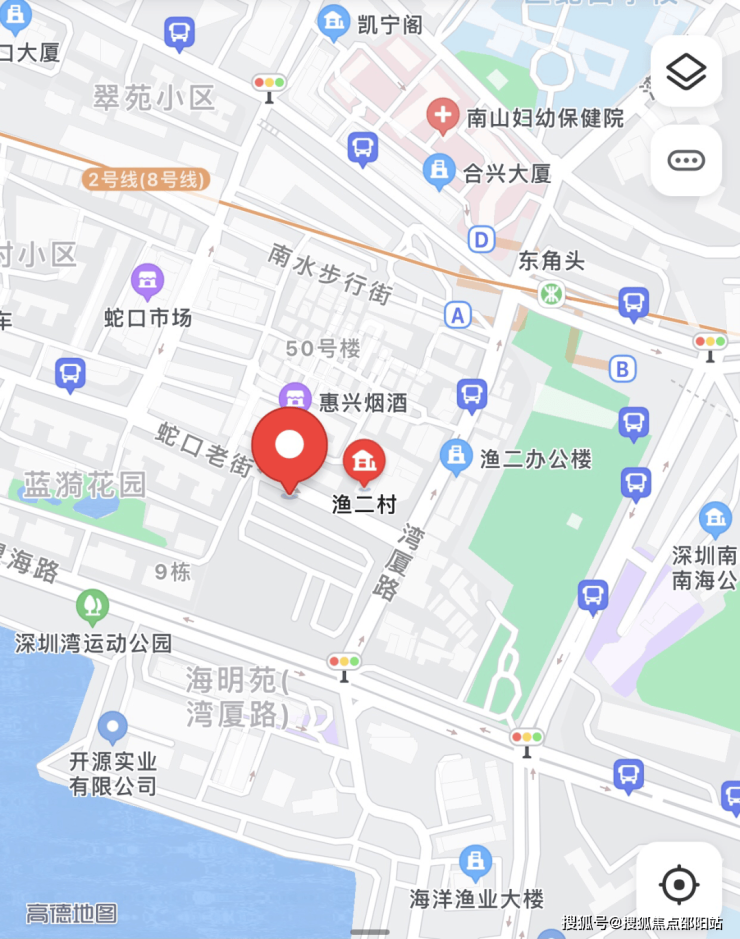Tap the red location pin marker
Viewport: 740px width, 939px height.
tap(289, 447)
